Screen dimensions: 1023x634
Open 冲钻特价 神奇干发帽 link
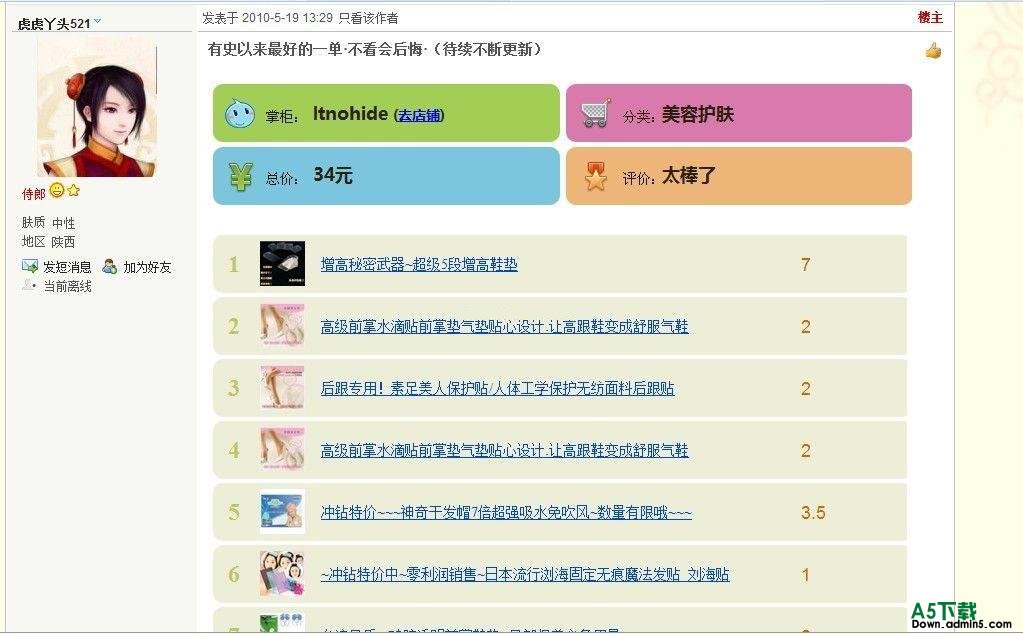[x=506, y=513]
